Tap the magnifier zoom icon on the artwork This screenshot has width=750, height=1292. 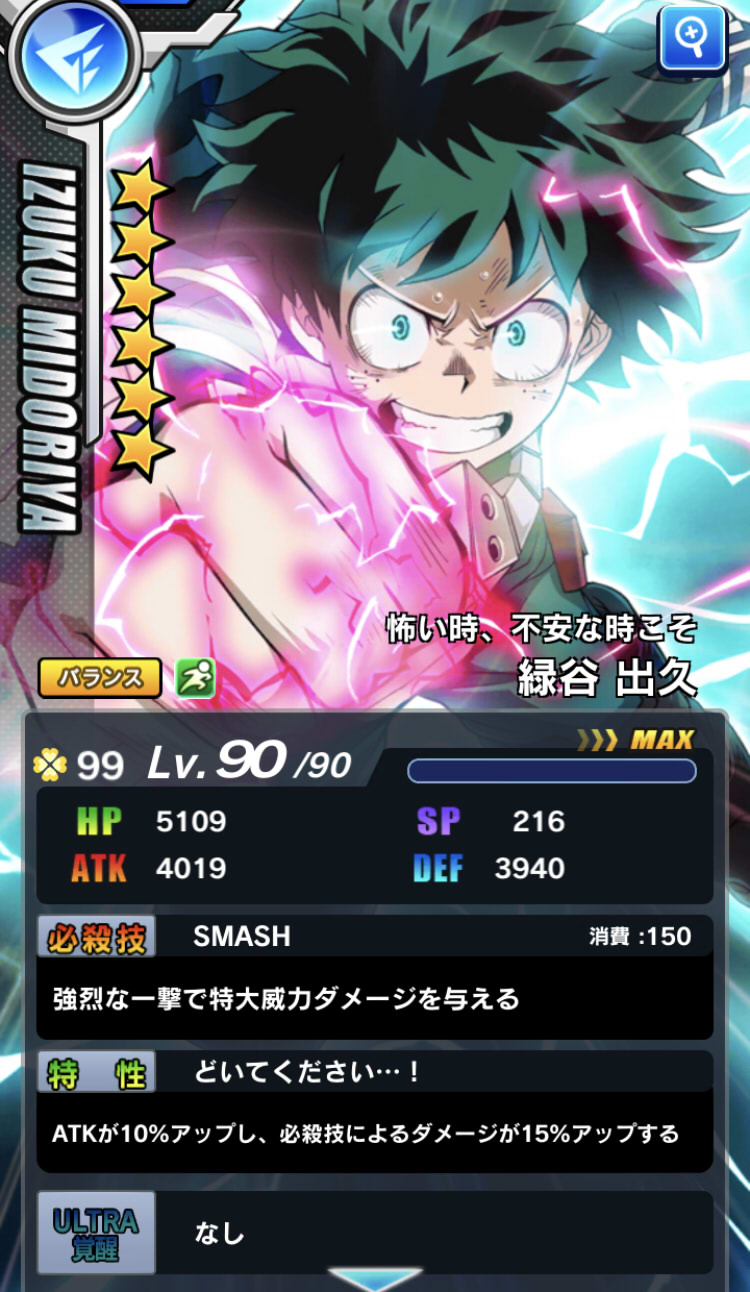[691, 38]
